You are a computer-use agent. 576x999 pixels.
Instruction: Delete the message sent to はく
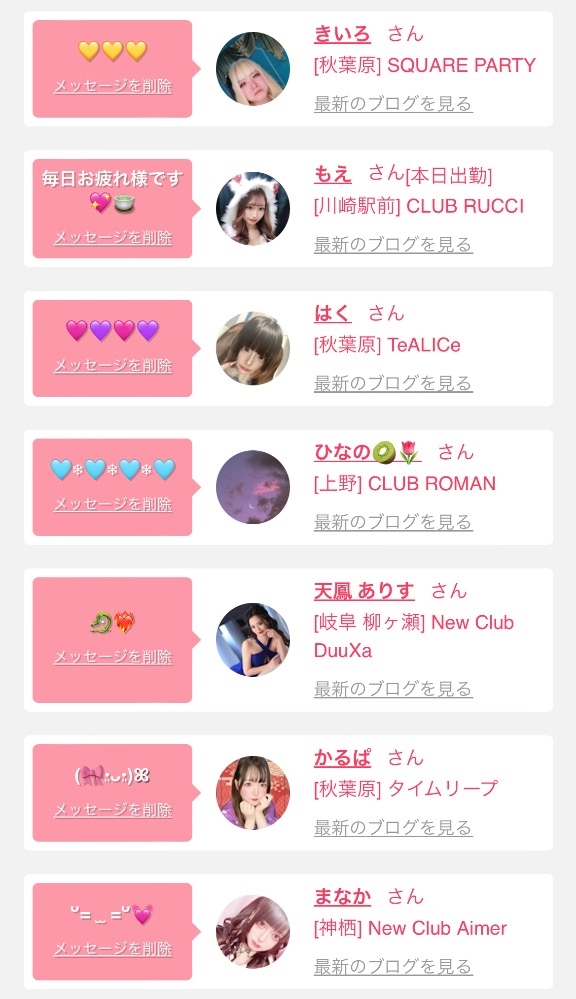pyautogui.click(x=113, y=366)
